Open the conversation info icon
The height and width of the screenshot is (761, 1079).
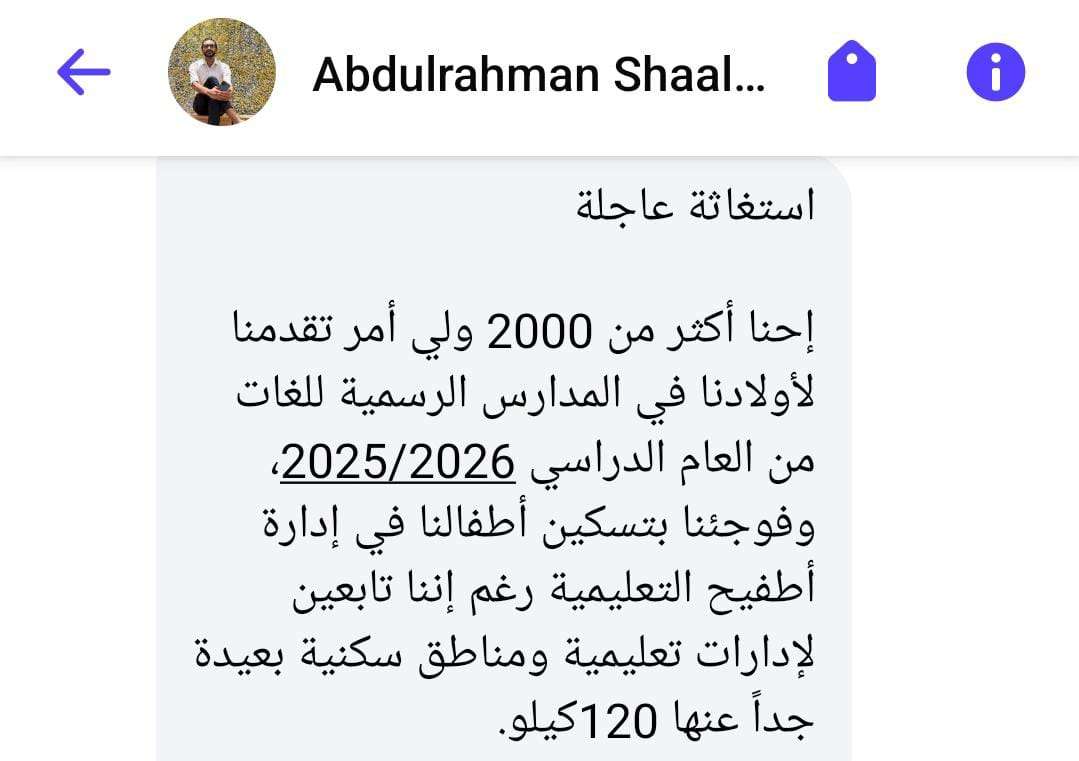(x=996, y=72)
